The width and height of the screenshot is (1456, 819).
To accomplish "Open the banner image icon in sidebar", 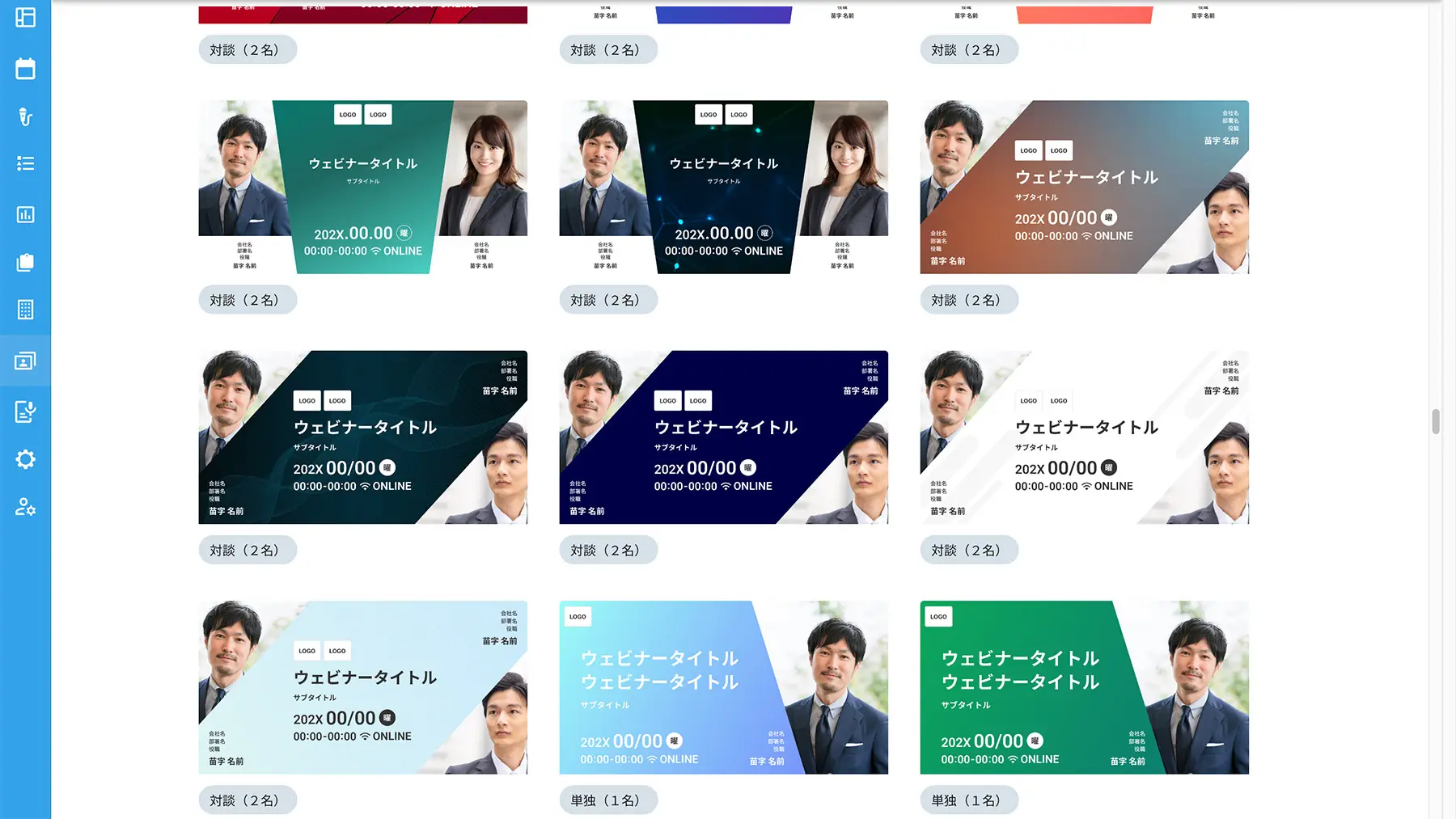I will tap(25, 361).
